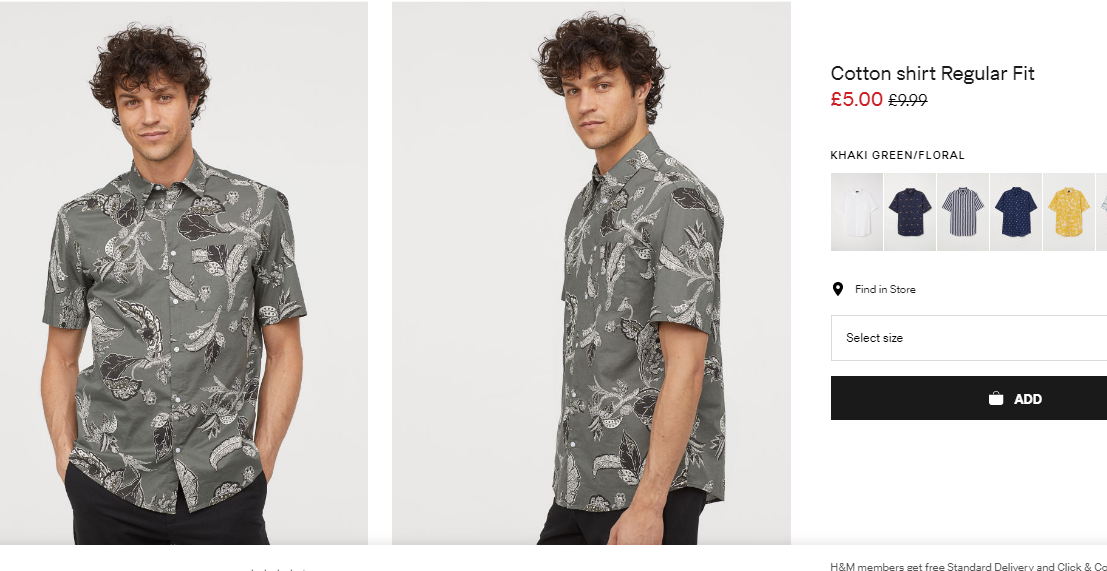The image size is (1107, 571).
Task: Choose the dark navy patterned shirt swatch
Action: point(910,212)
